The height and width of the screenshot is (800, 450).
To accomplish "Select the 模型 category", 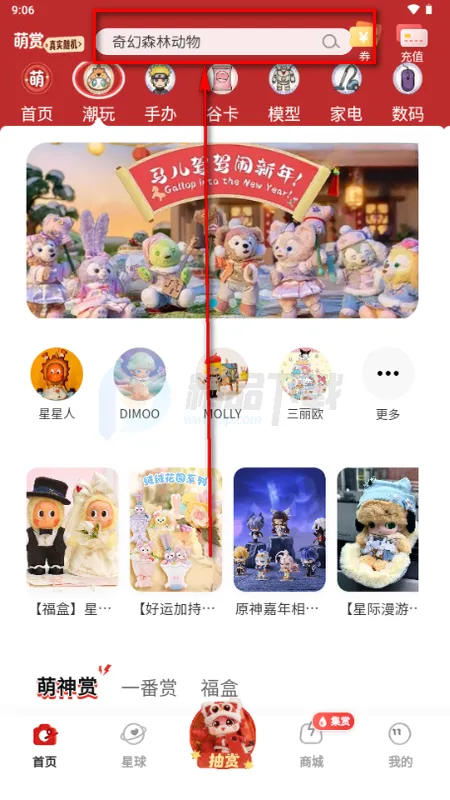I will 284,92.
